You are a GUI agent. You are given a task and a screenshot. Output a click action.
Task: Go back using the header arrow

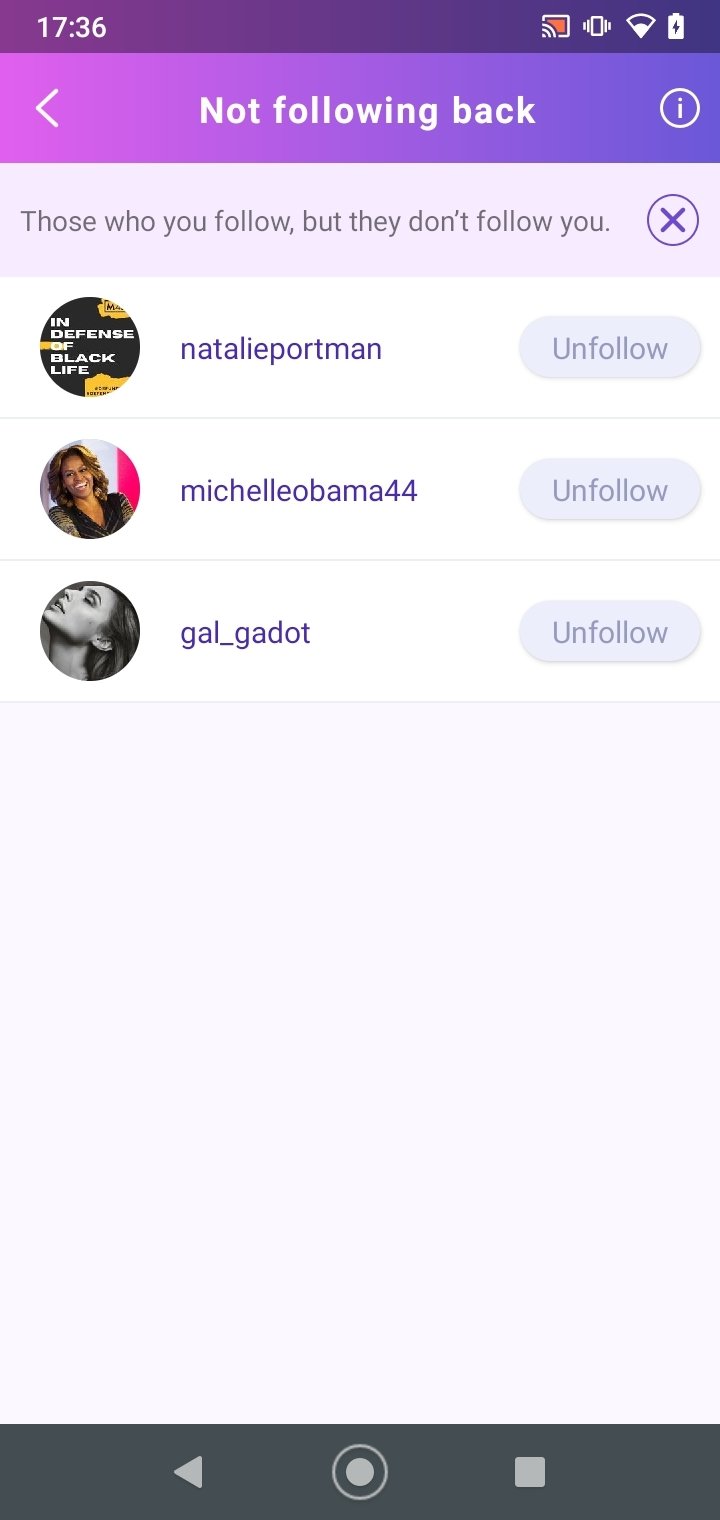[47, 109]
